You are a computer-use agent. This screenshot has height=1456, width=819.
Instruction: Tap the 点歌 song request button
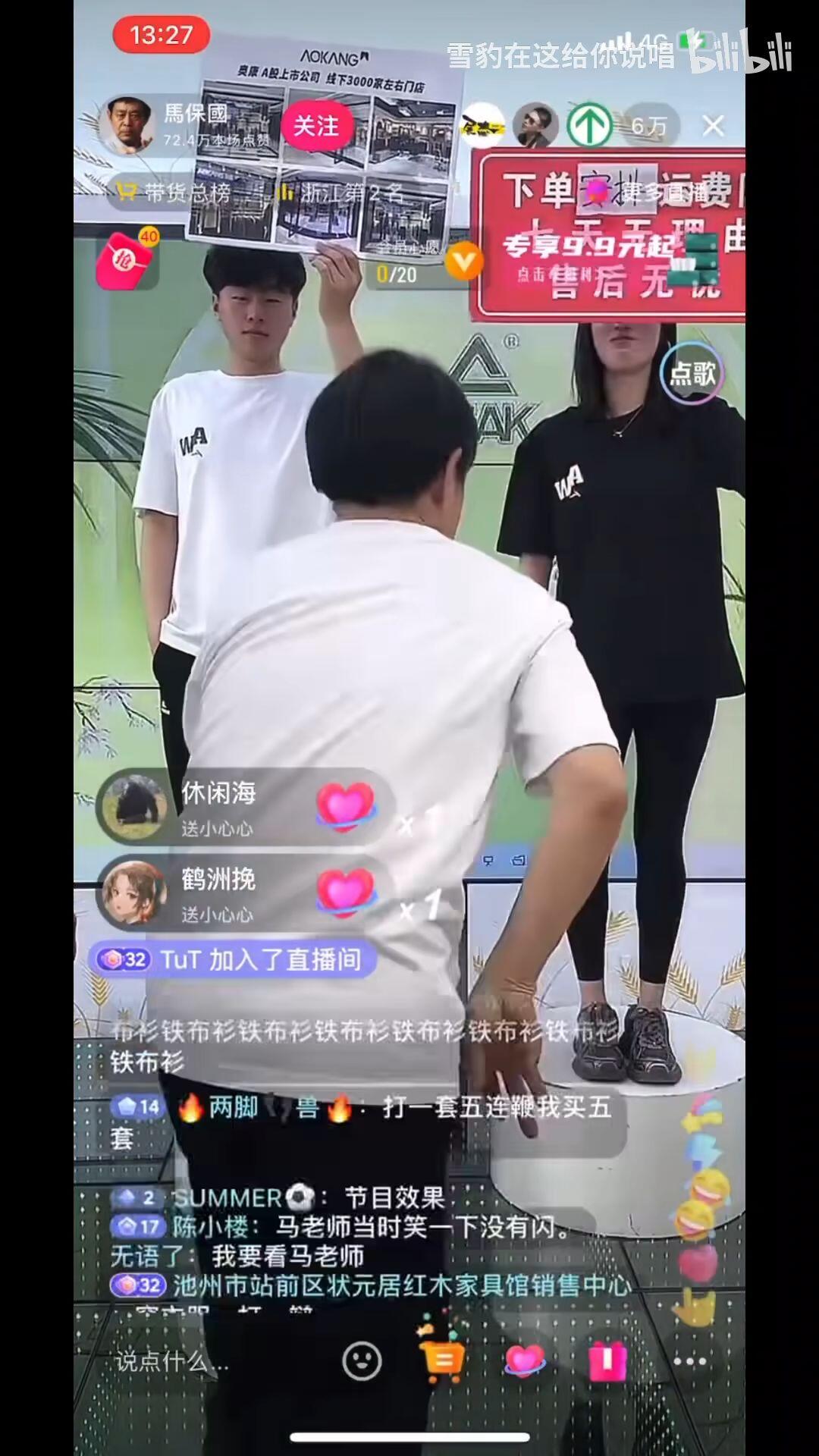[x=692, y=373]
